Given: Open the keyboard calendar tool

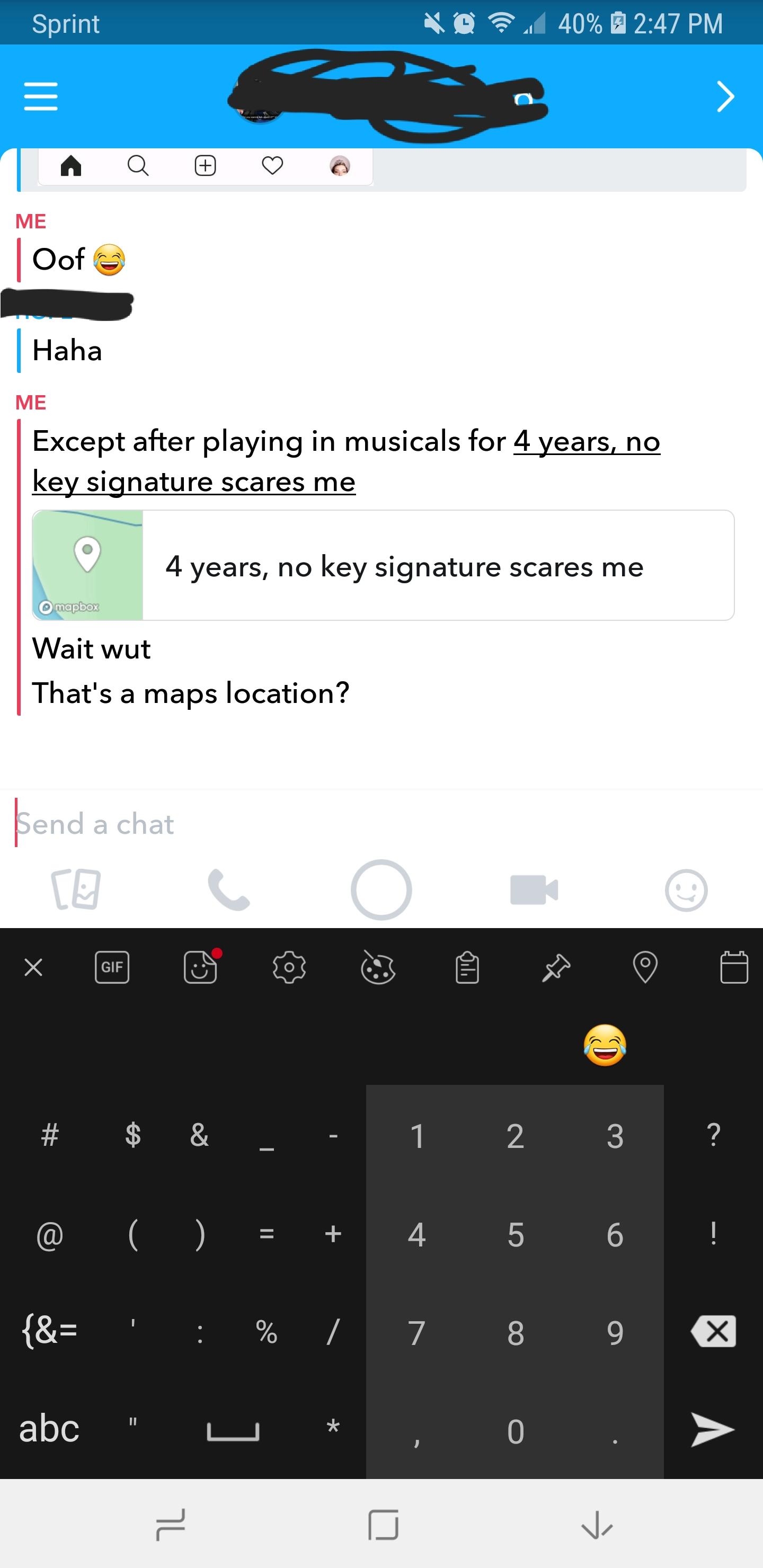Looking at the screenshot, I should (x=734, y=967).
